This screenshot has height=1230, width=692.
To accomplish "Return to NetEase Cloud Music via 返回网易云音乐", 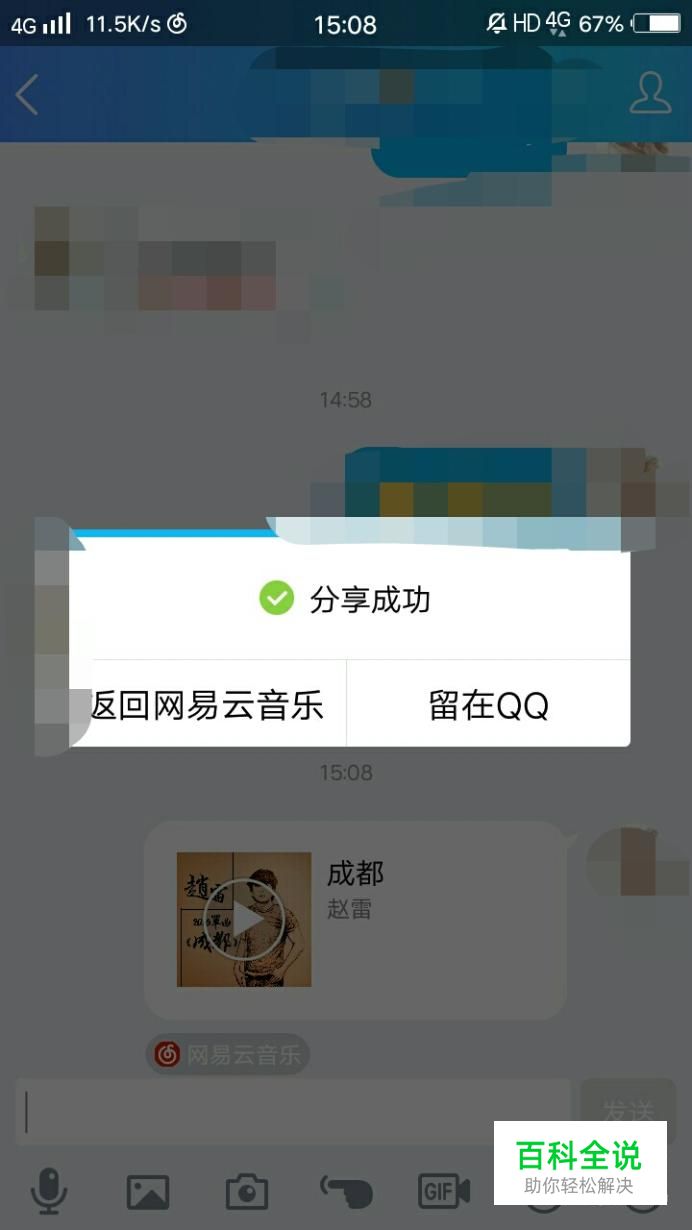I will 208,705.
